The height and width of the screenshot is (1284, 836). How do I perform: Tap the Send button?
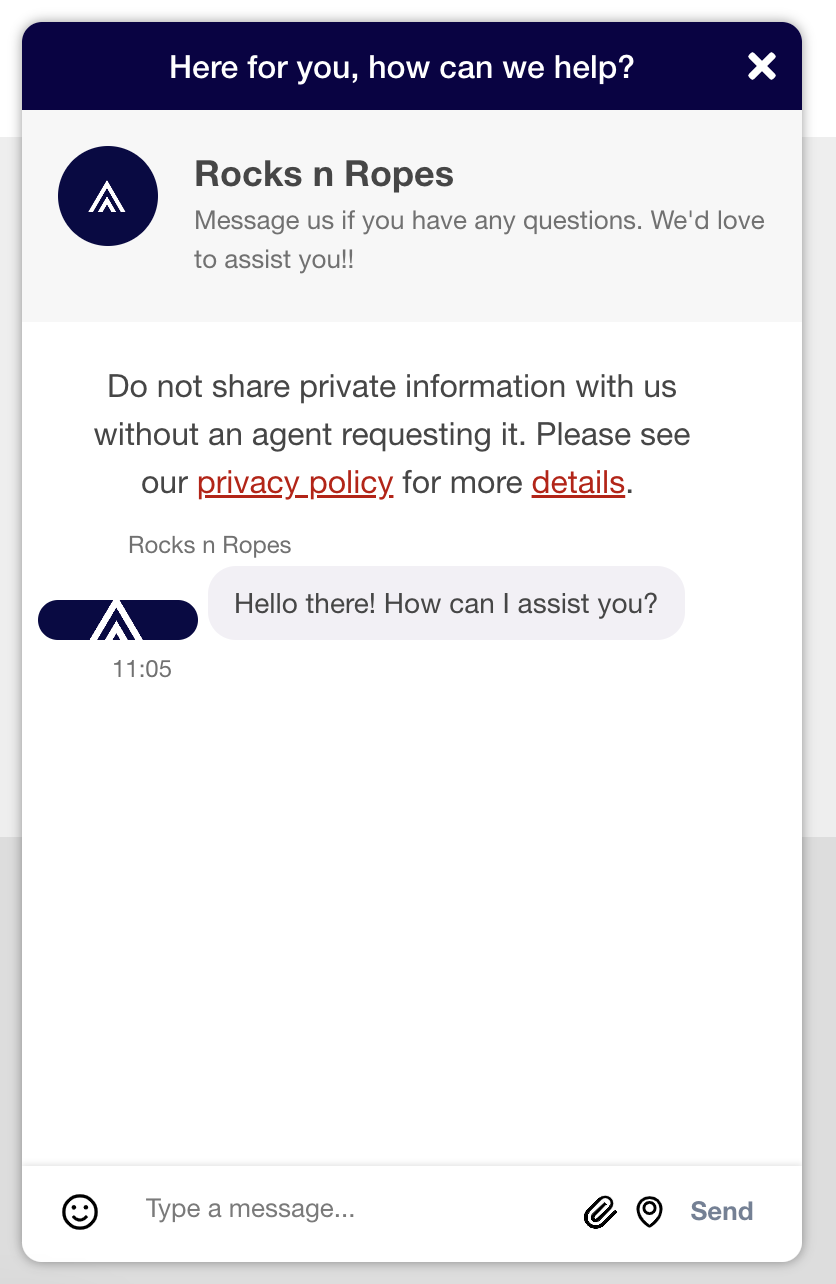[x=721, y=1212]
